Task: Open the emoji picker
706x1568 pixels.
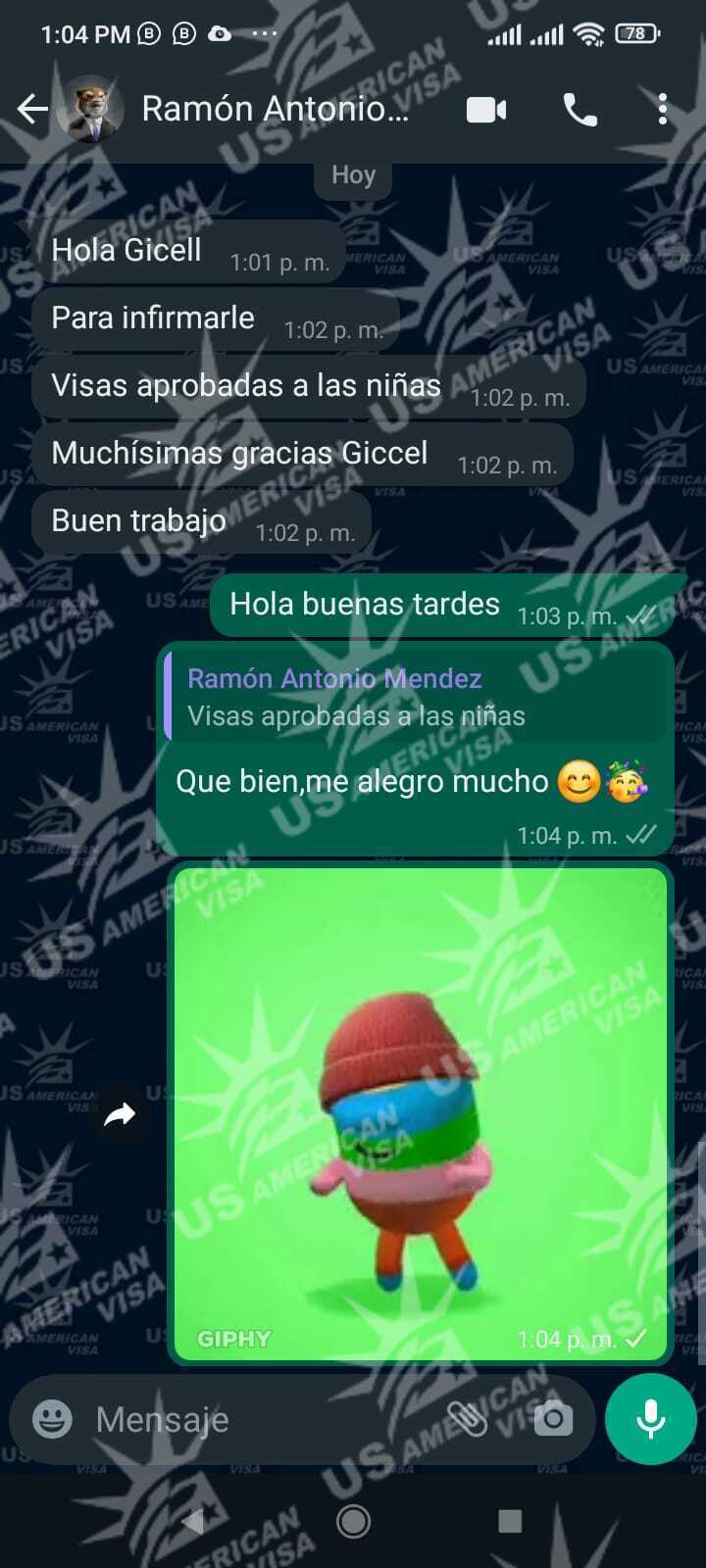Action: pos(53,1419)
